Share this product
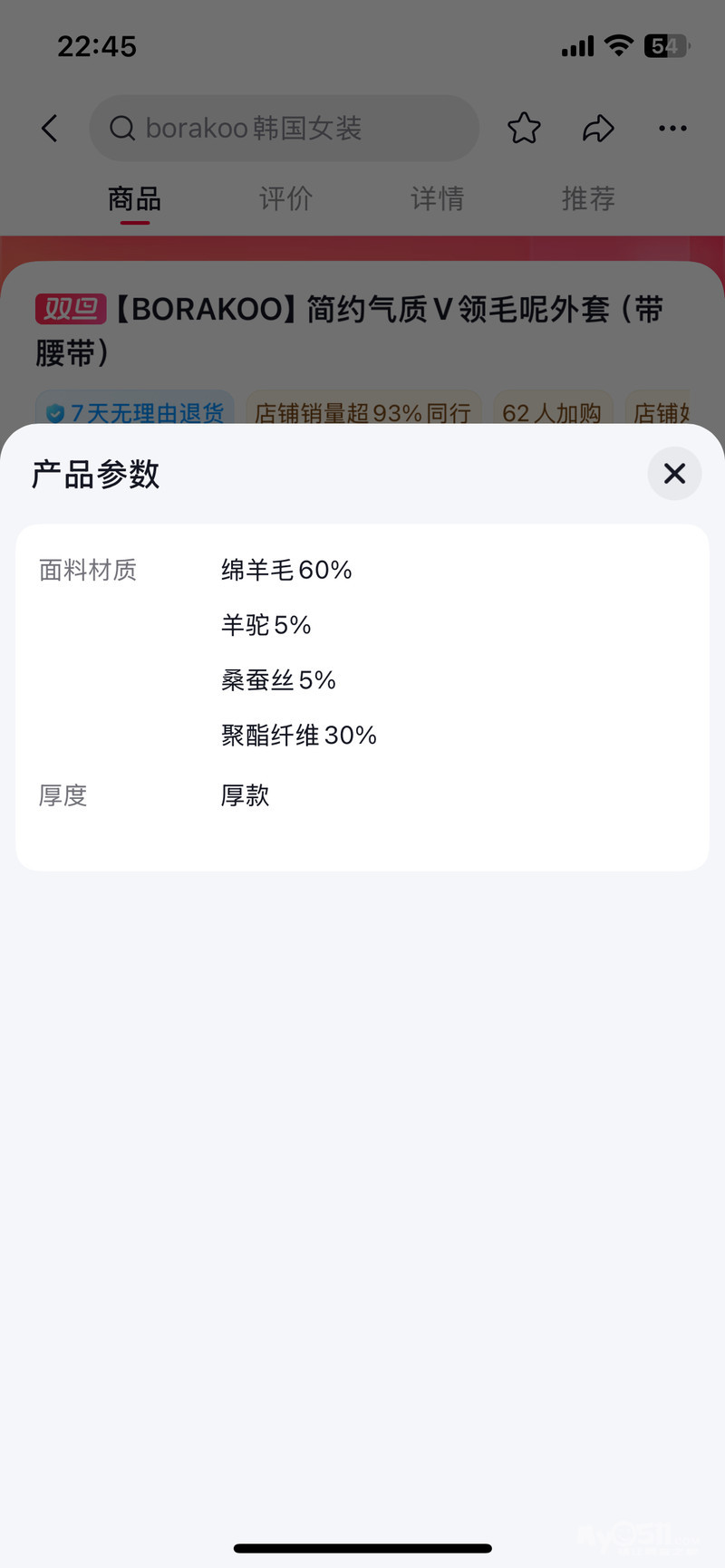This screenshot has height=1568, width=725. point(598,129)
